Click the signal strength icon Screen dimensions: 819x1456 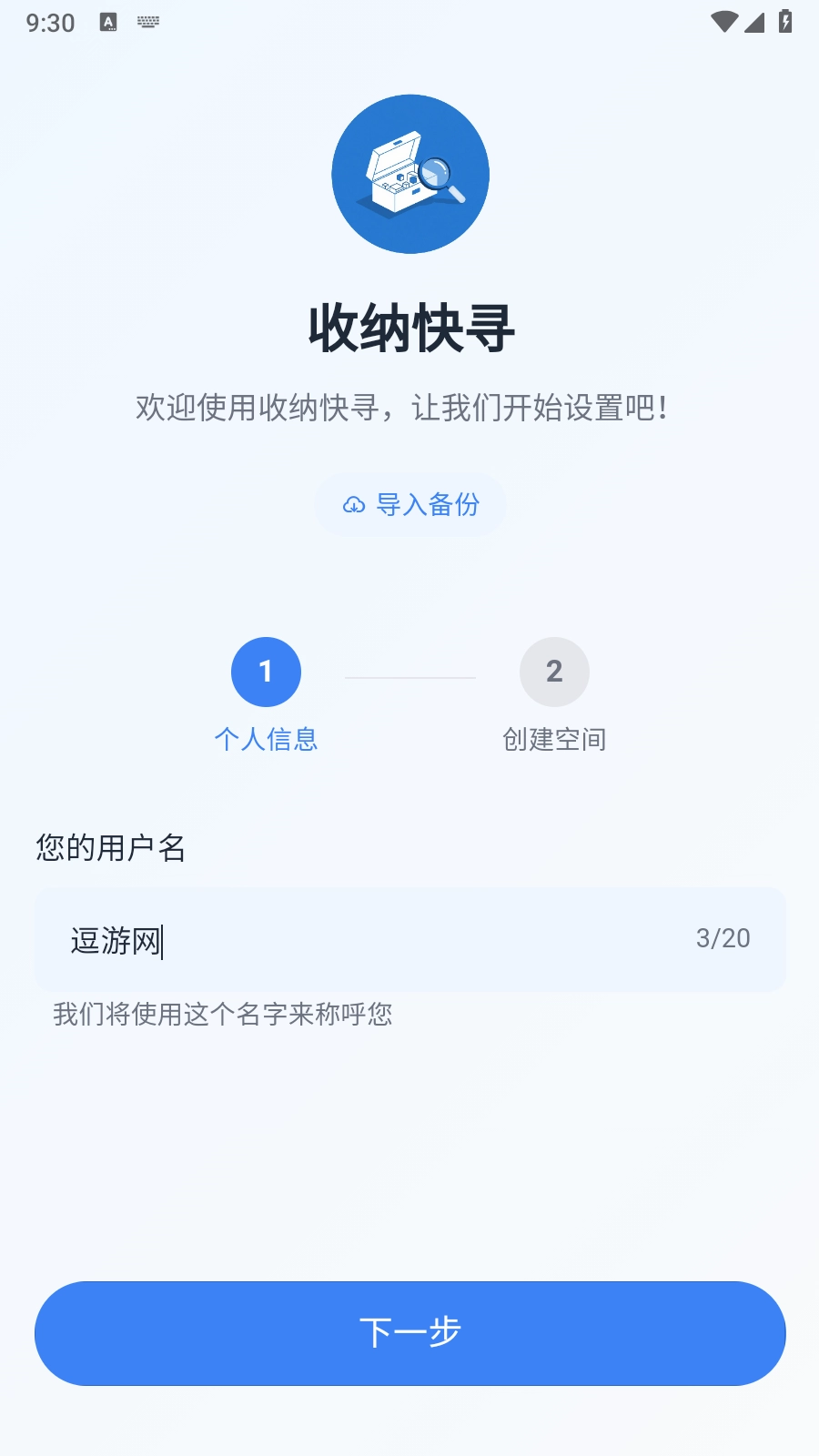pos(753,22)
